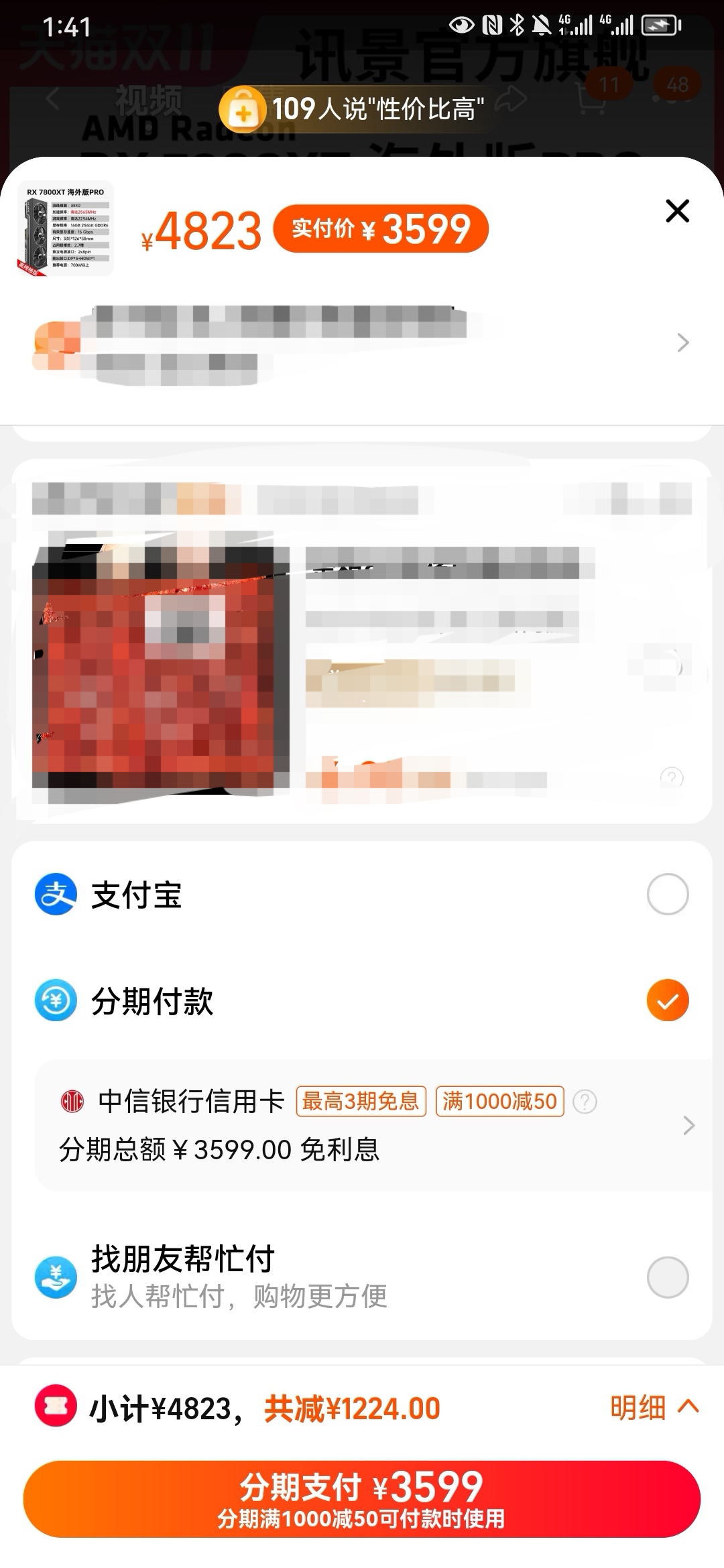Select 支付宝 as payment method
This screenshot has width=724, height=1568.
(667, 894)
